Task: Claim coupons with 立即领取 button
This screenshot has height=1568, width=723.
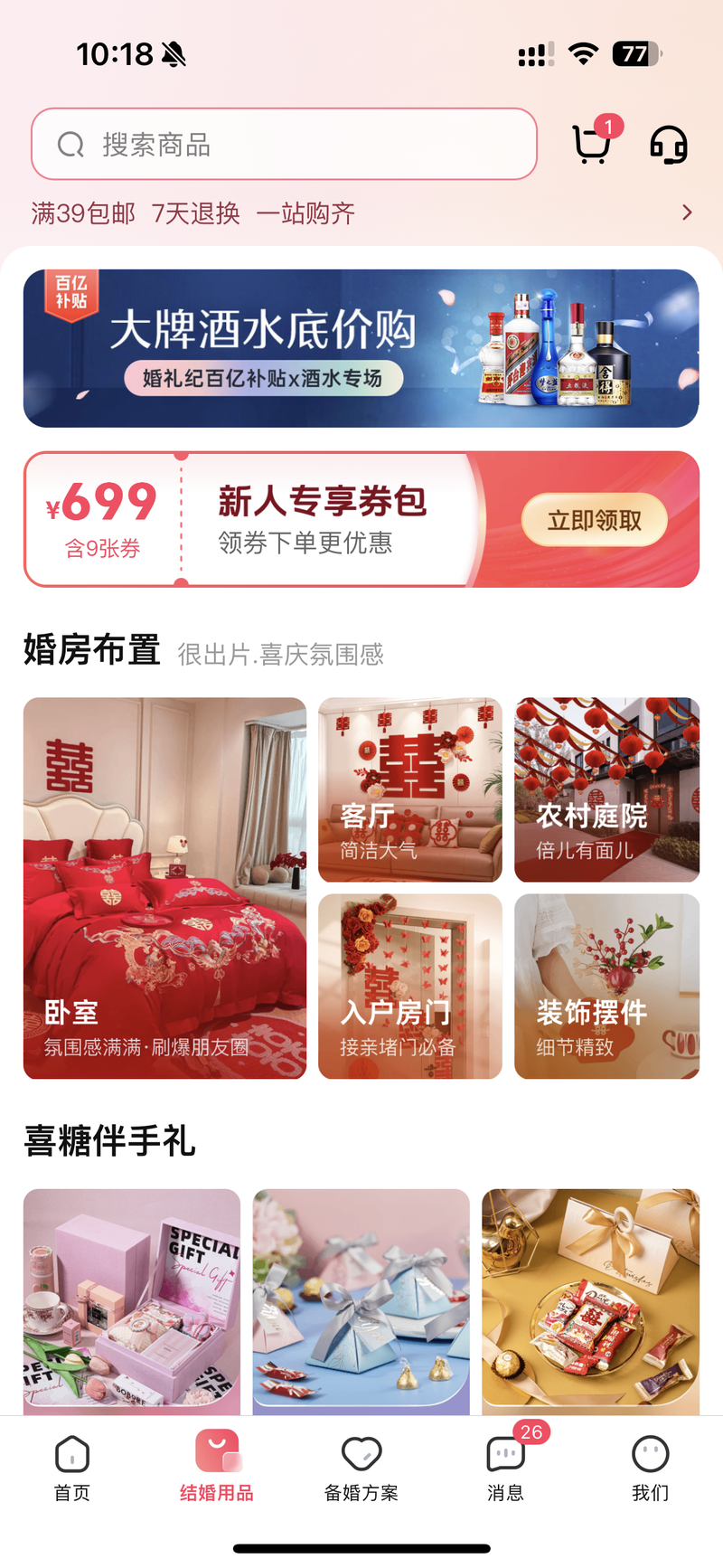Action: (594, 520)
